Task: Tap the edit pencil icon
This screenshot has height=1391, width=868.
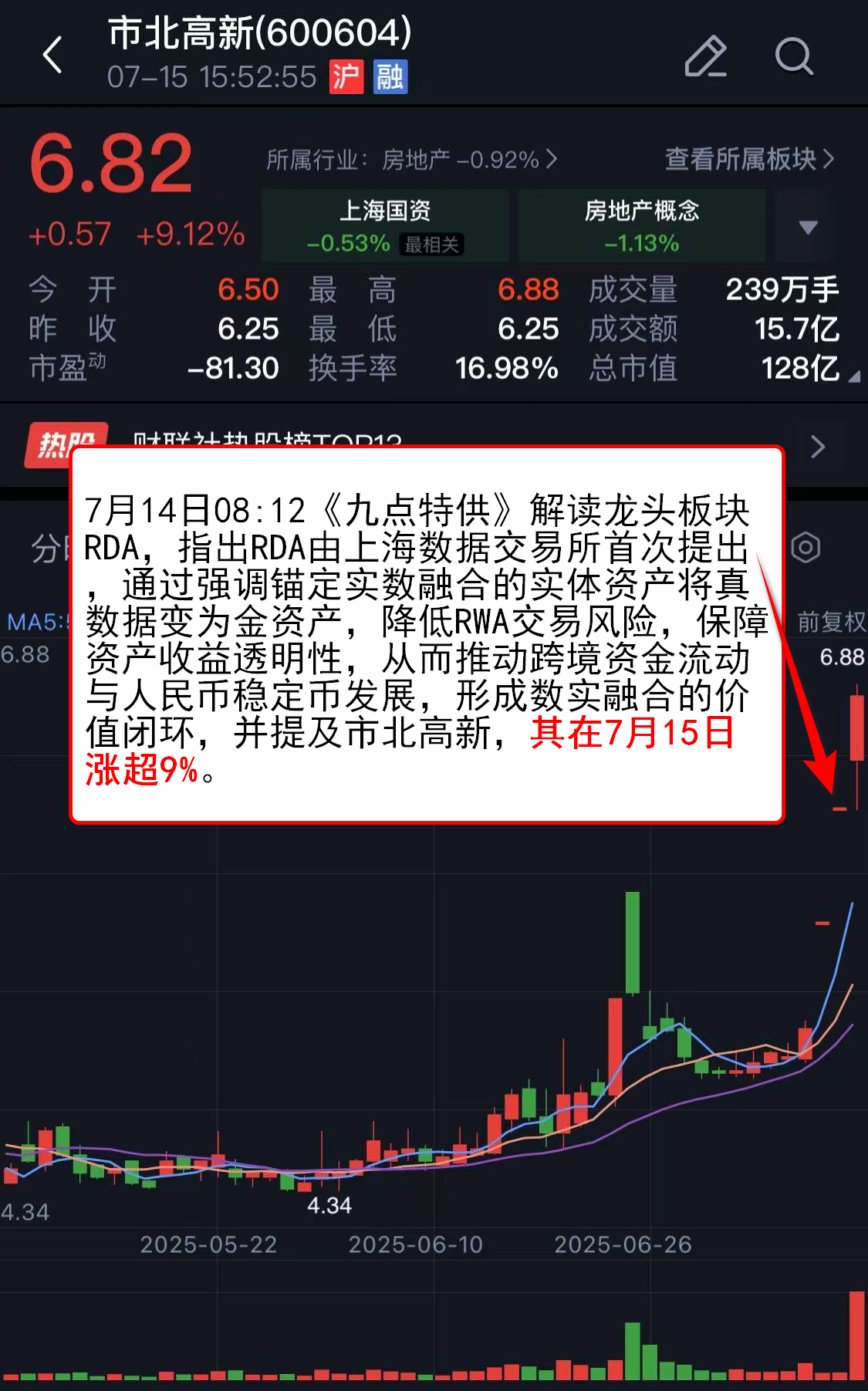Action: click(705, 56)
